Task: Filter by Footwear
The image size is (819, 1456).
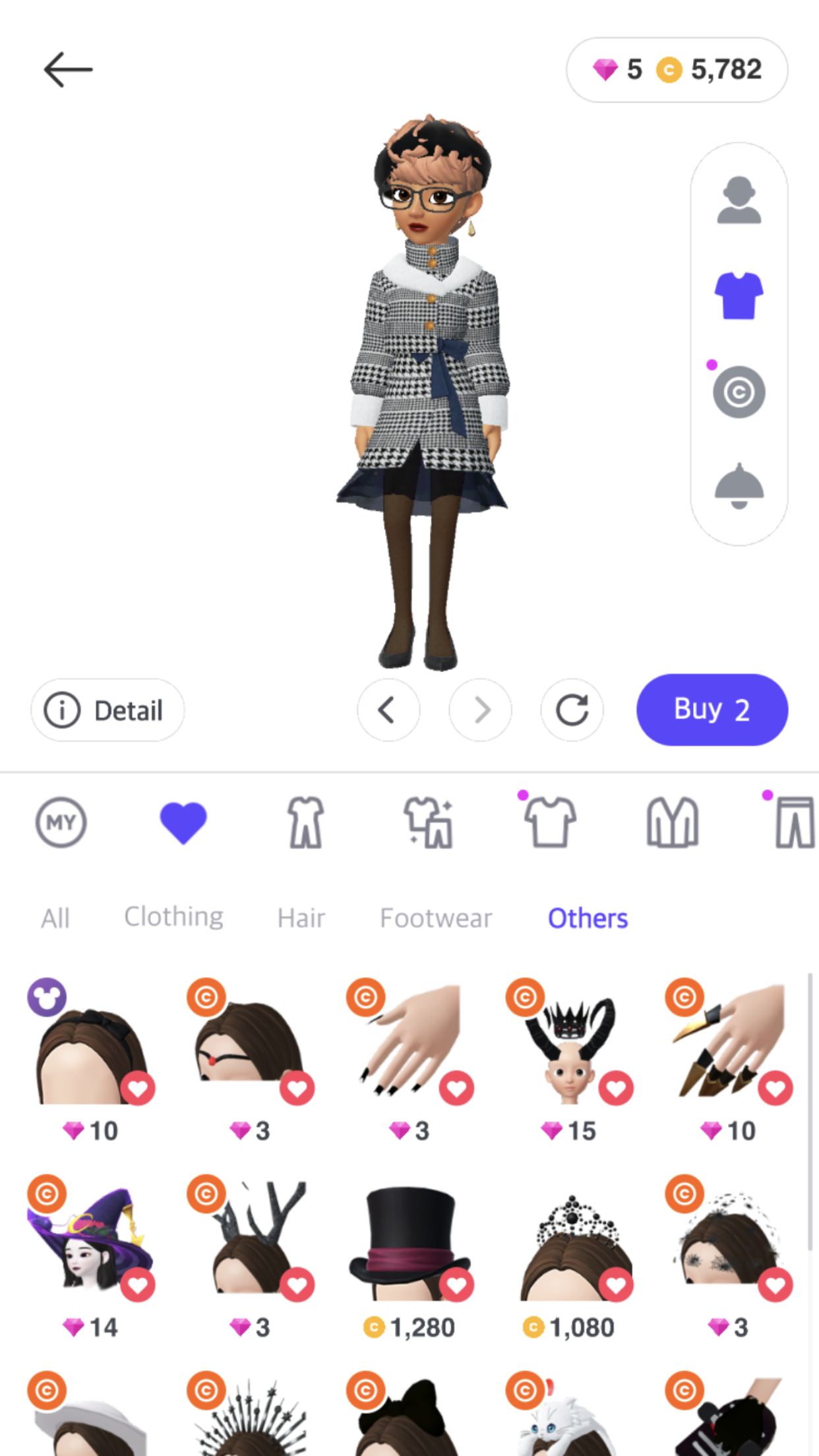Action: click(436, 918)
